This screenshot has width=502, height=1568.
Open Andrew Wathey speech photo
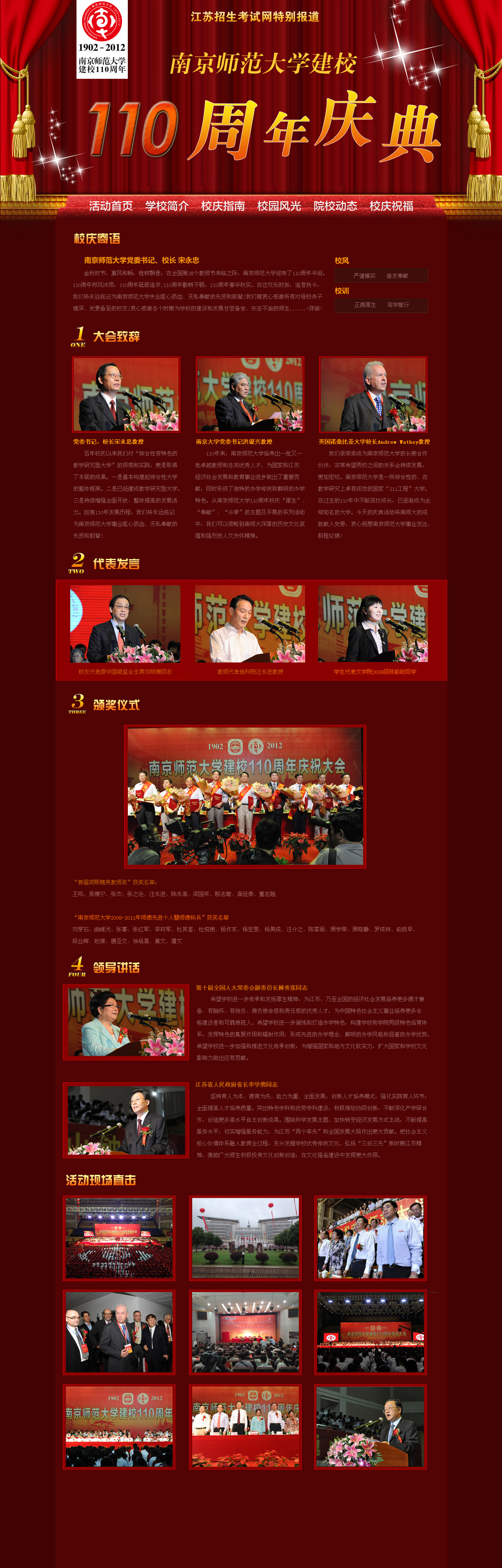click(373, 394)
